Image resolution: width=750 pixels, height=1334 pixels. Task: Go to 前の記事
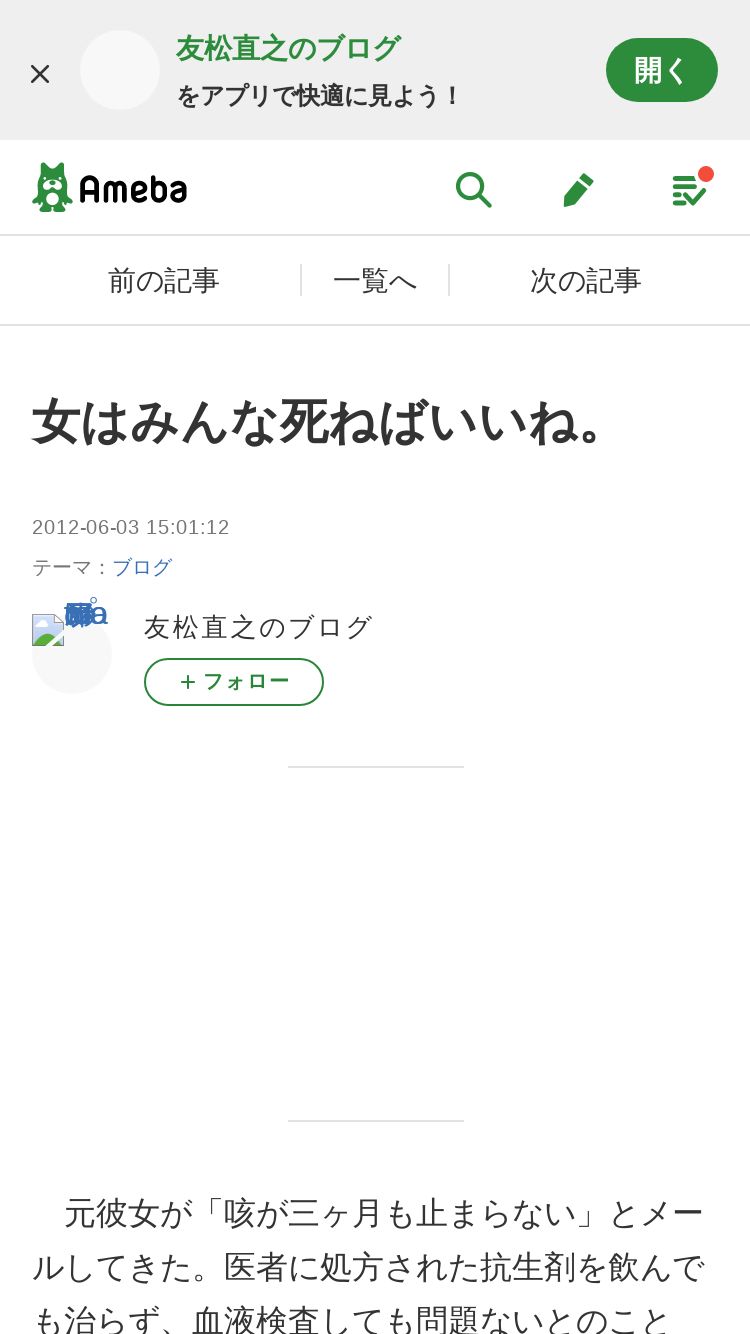(164, 281)
